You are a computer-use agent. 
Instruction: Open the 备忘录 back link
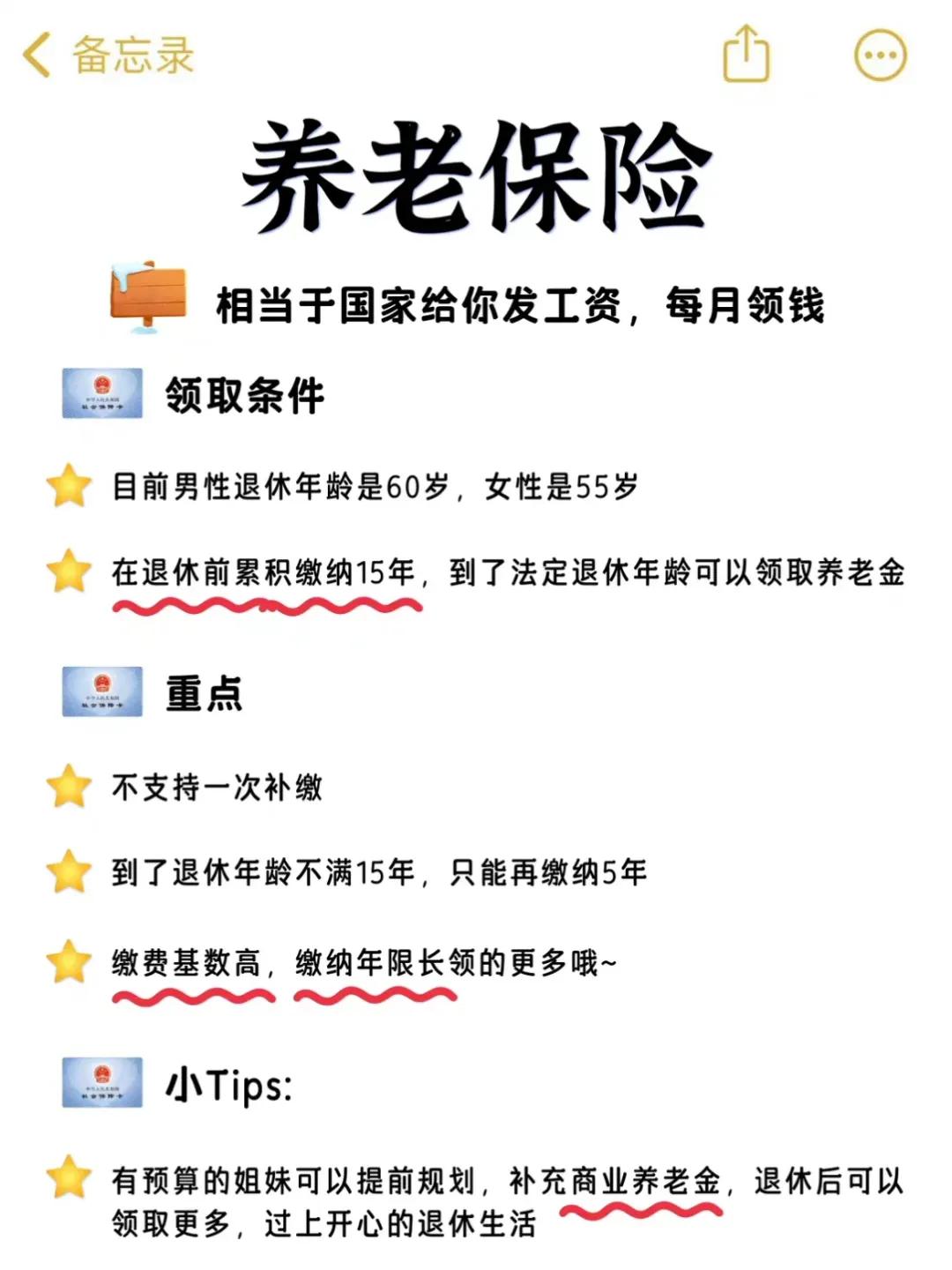click(128, 55)
